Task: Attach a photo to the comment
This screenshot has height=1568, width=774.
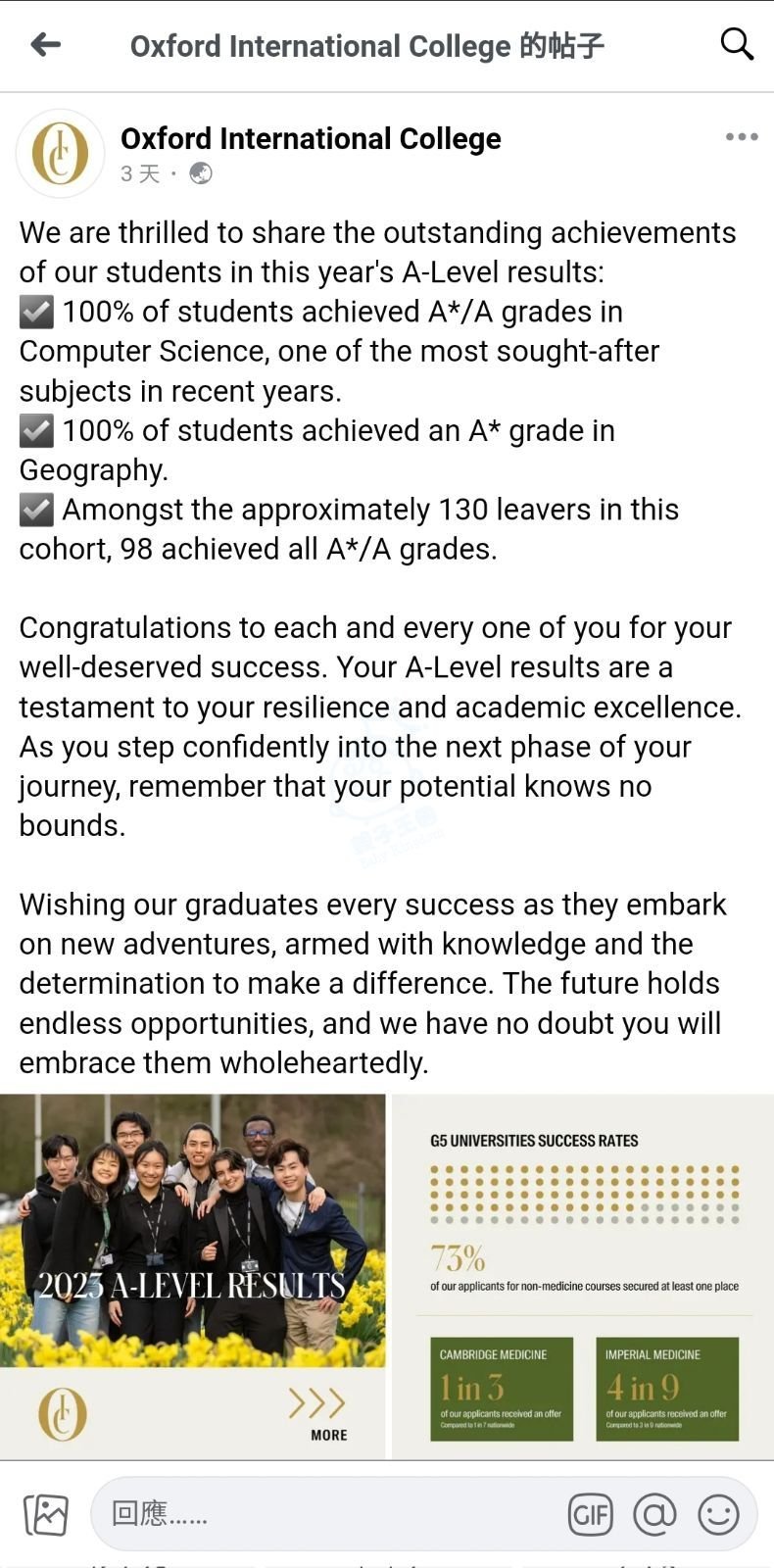Action: (x=46, y=1514)
